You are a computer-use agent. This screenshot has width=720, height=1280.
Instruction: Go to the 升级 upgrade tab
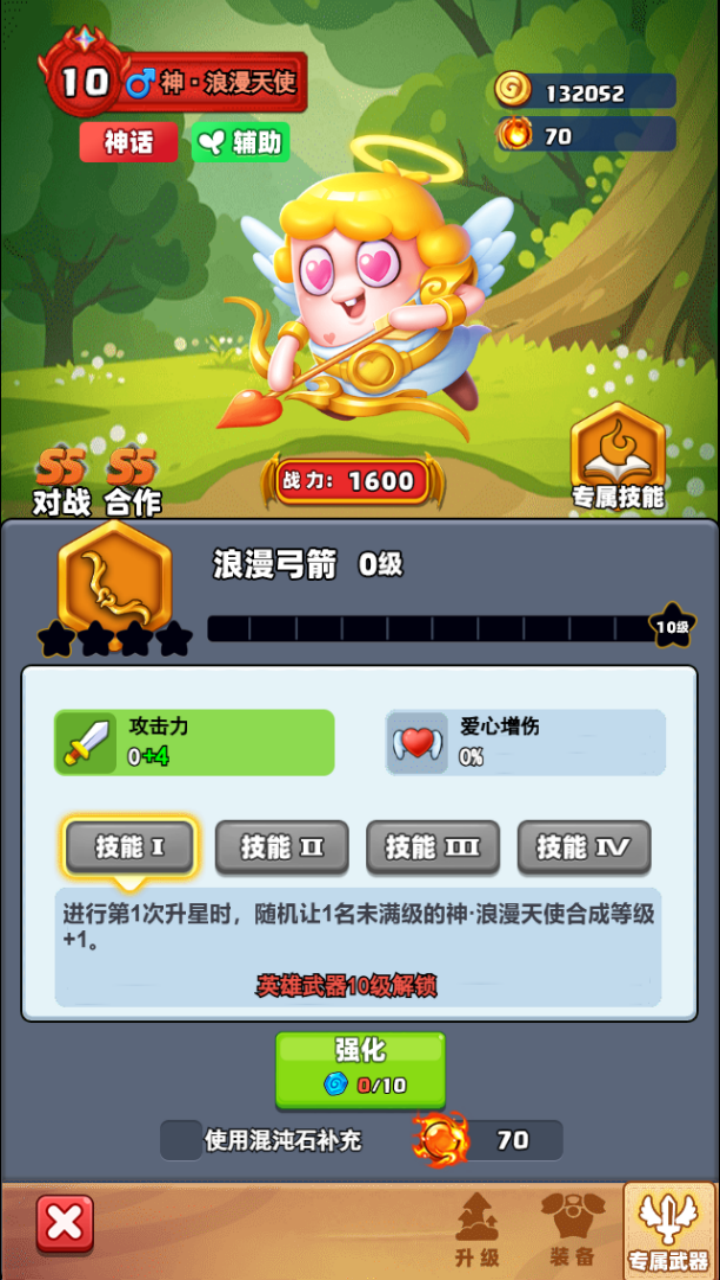point(477,1230)
